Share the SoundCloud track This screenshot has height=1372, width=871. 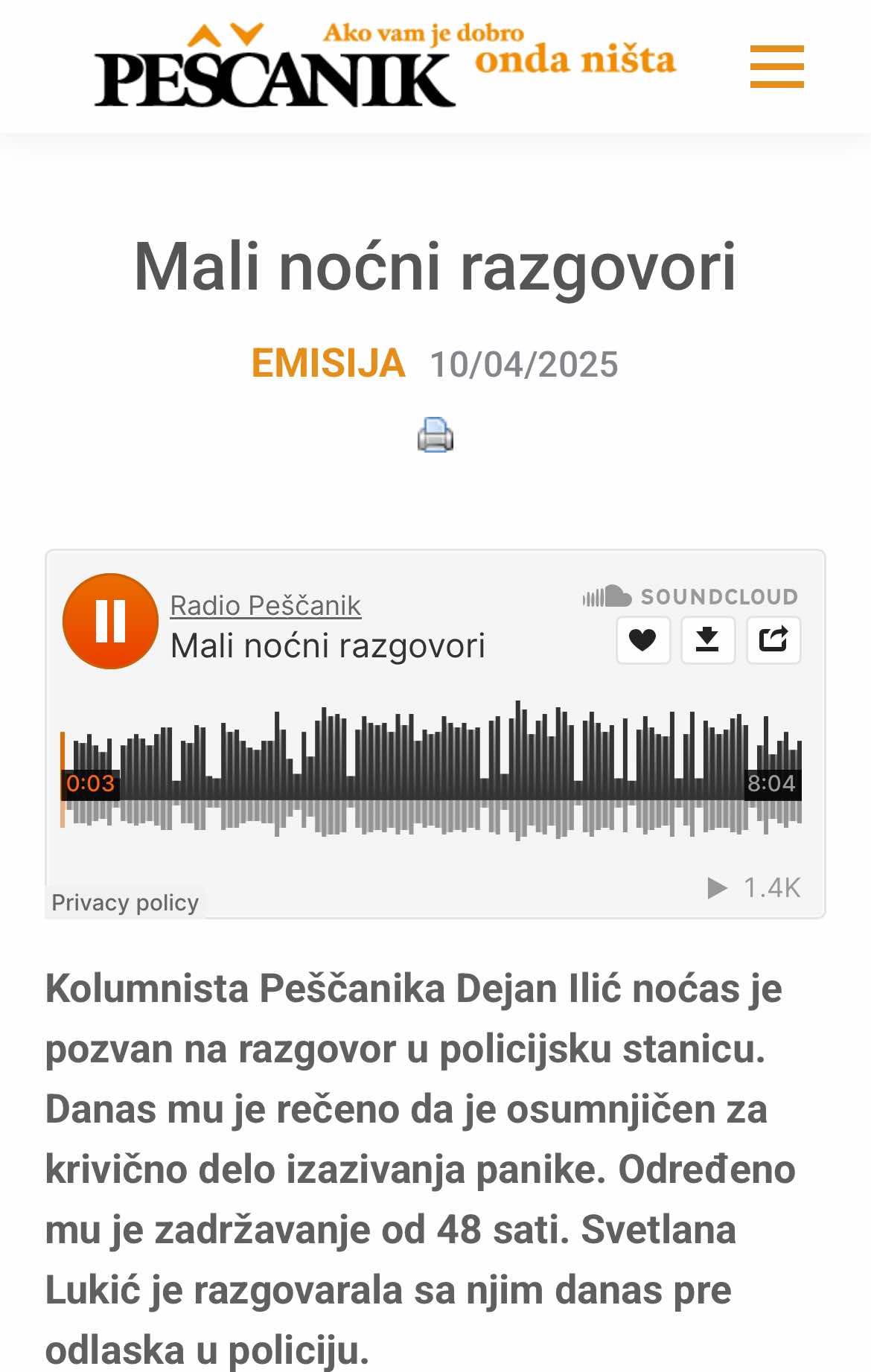tap(773, 639)
